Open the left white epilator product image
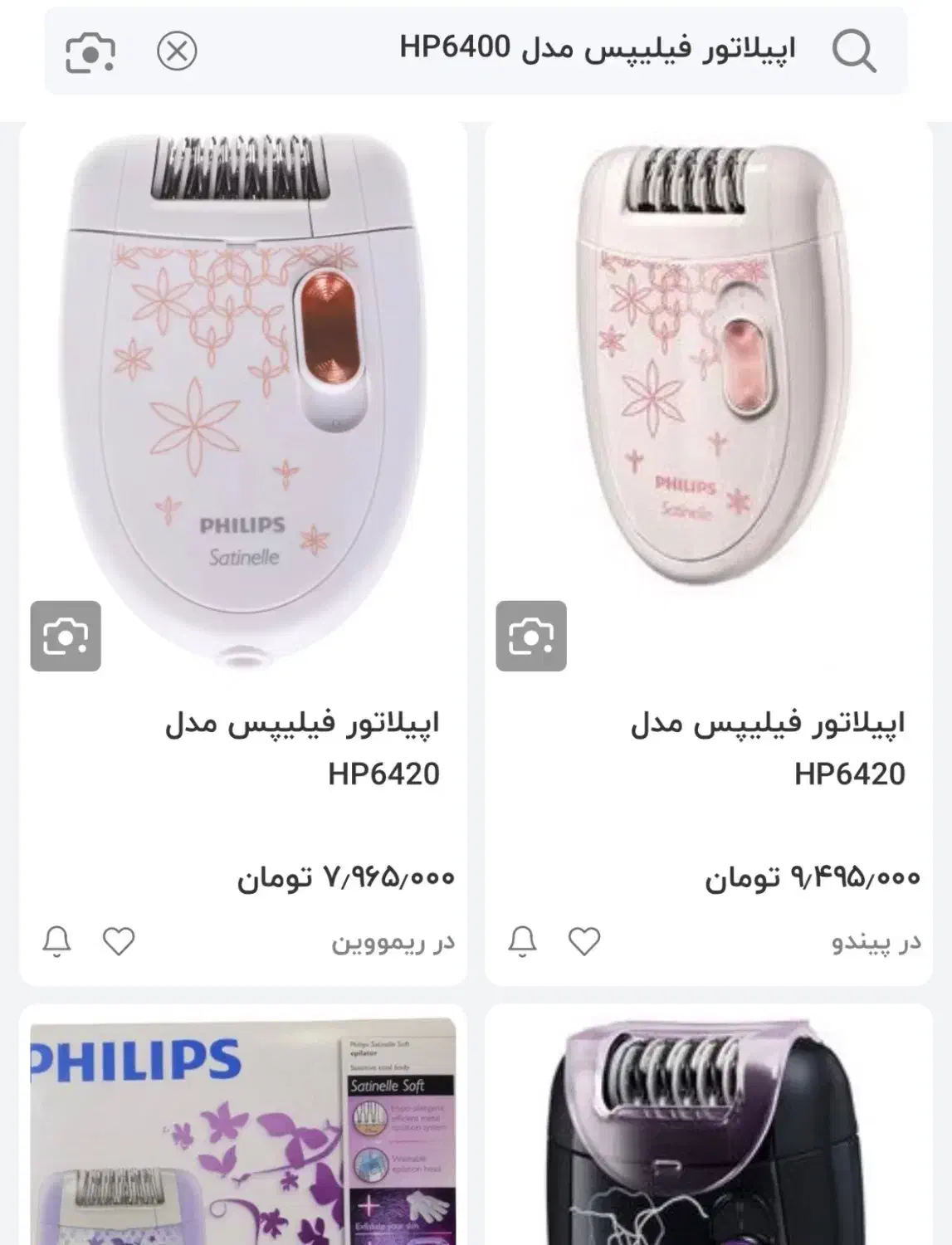Viewport: 952px width, 1245px height. [x=241, y=390]
